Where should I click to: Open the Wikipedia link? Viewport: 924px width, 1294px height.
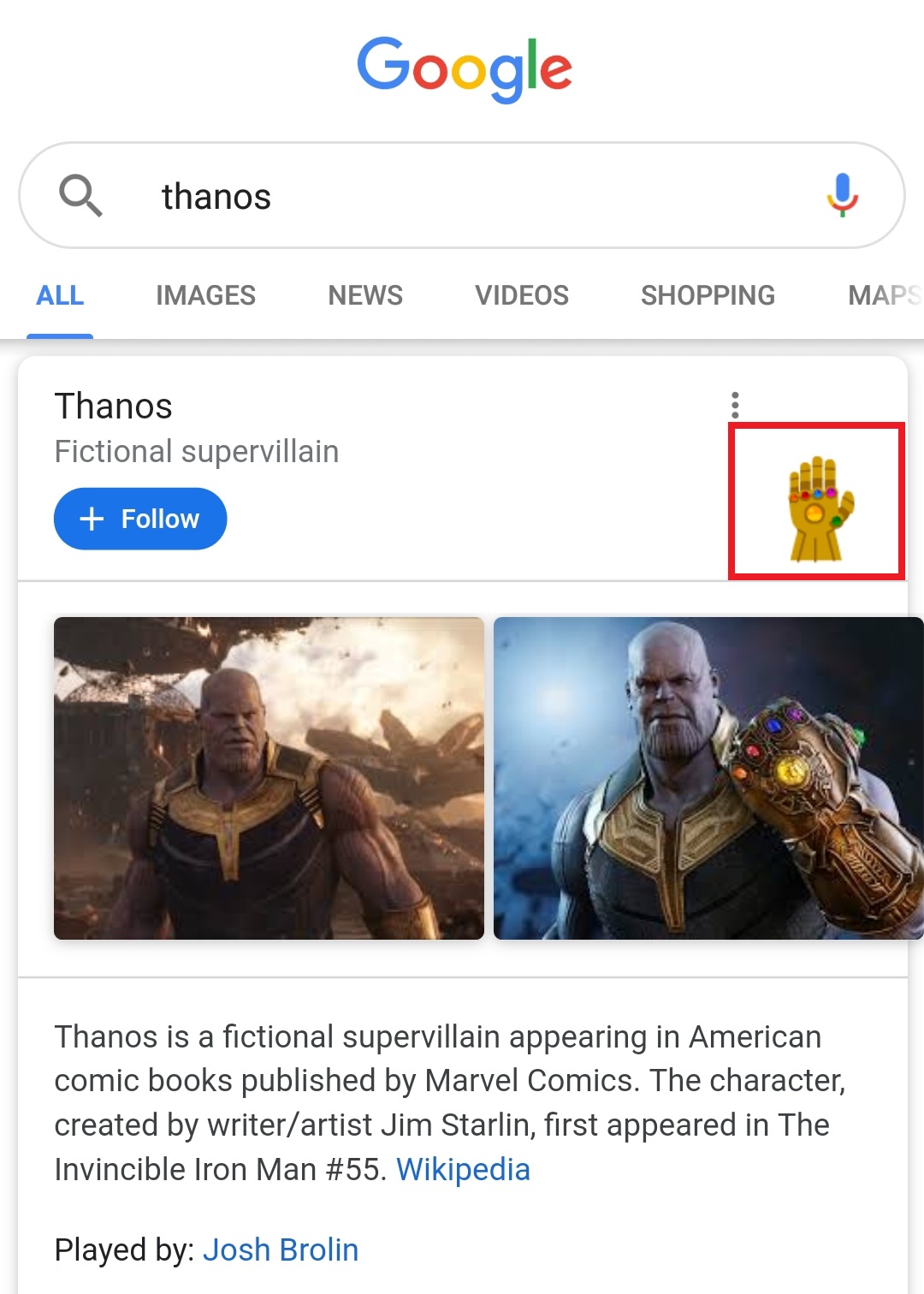[463, 1169]
